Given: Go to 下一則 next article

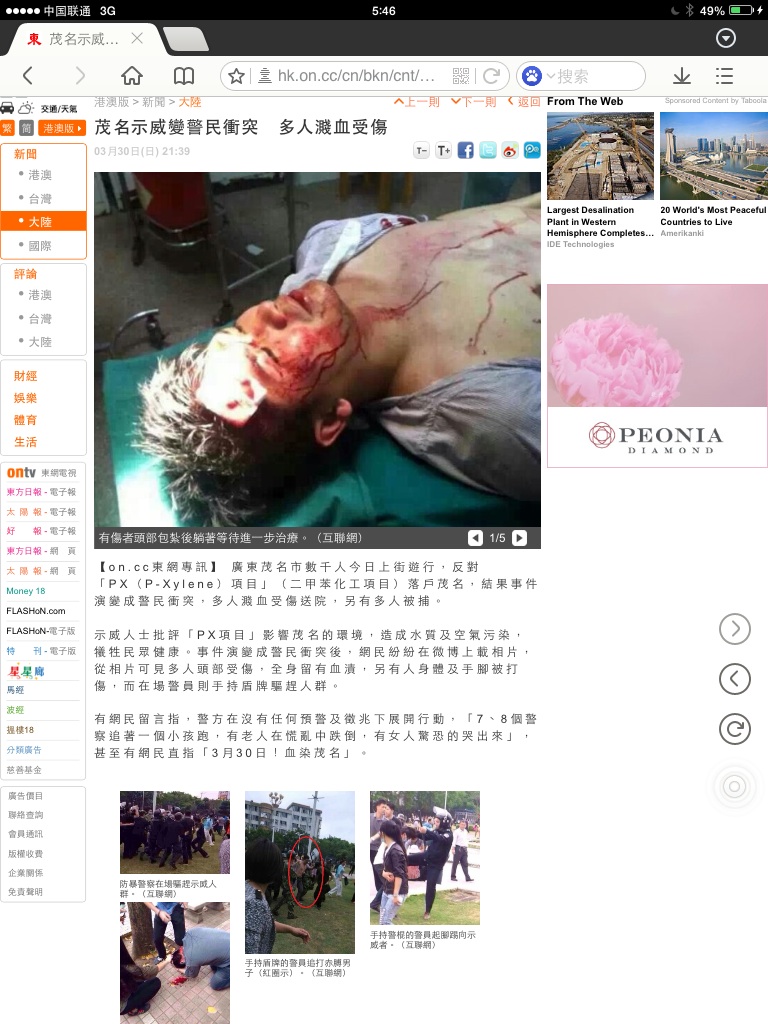Looking at the screenshot, I should [474, 102].
